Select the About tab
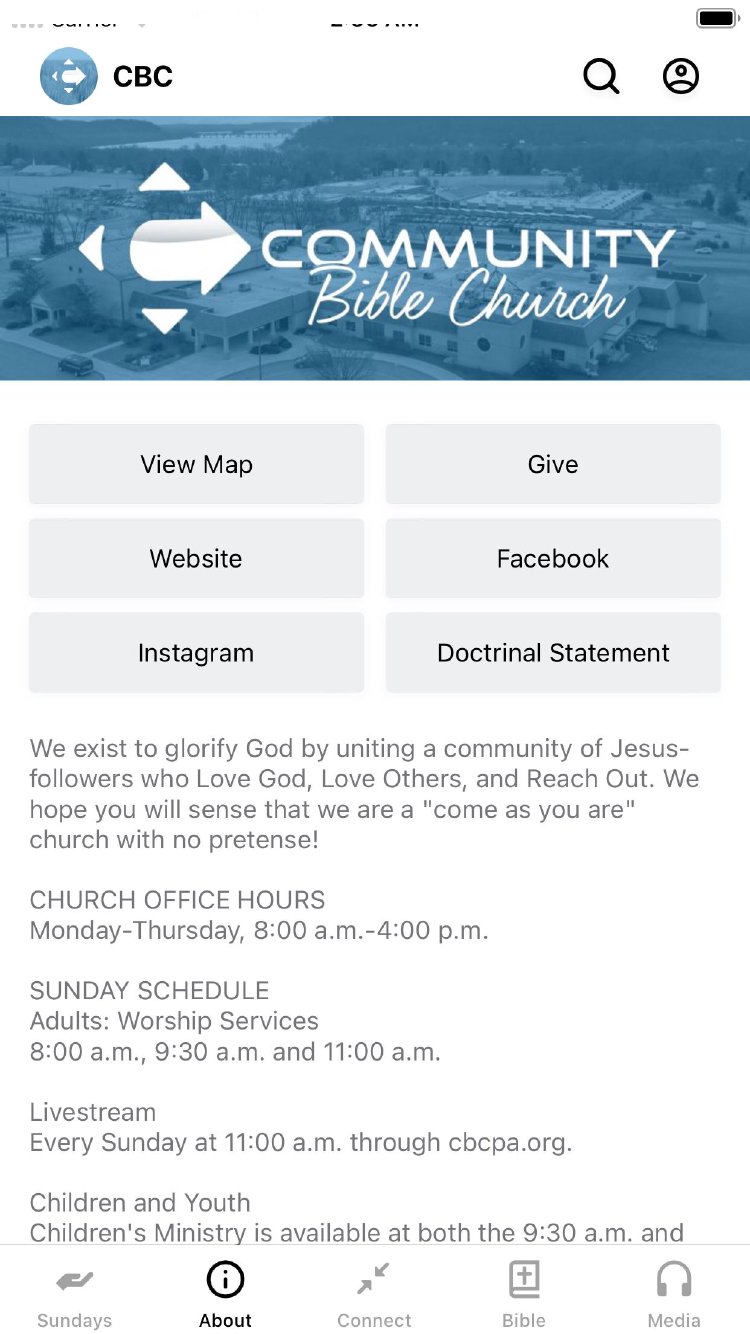The width and height of the screenshot is (750, 1334). [225, 1293]
